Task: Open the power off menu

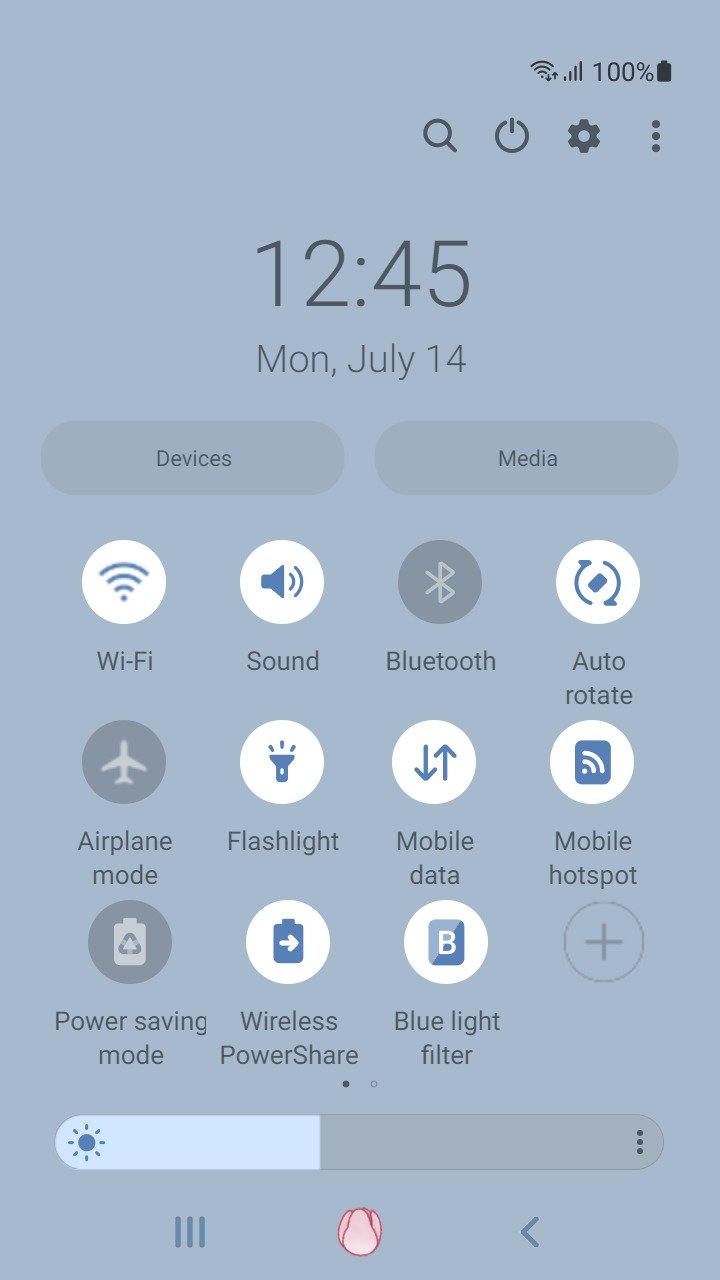Action: point(512,135)
